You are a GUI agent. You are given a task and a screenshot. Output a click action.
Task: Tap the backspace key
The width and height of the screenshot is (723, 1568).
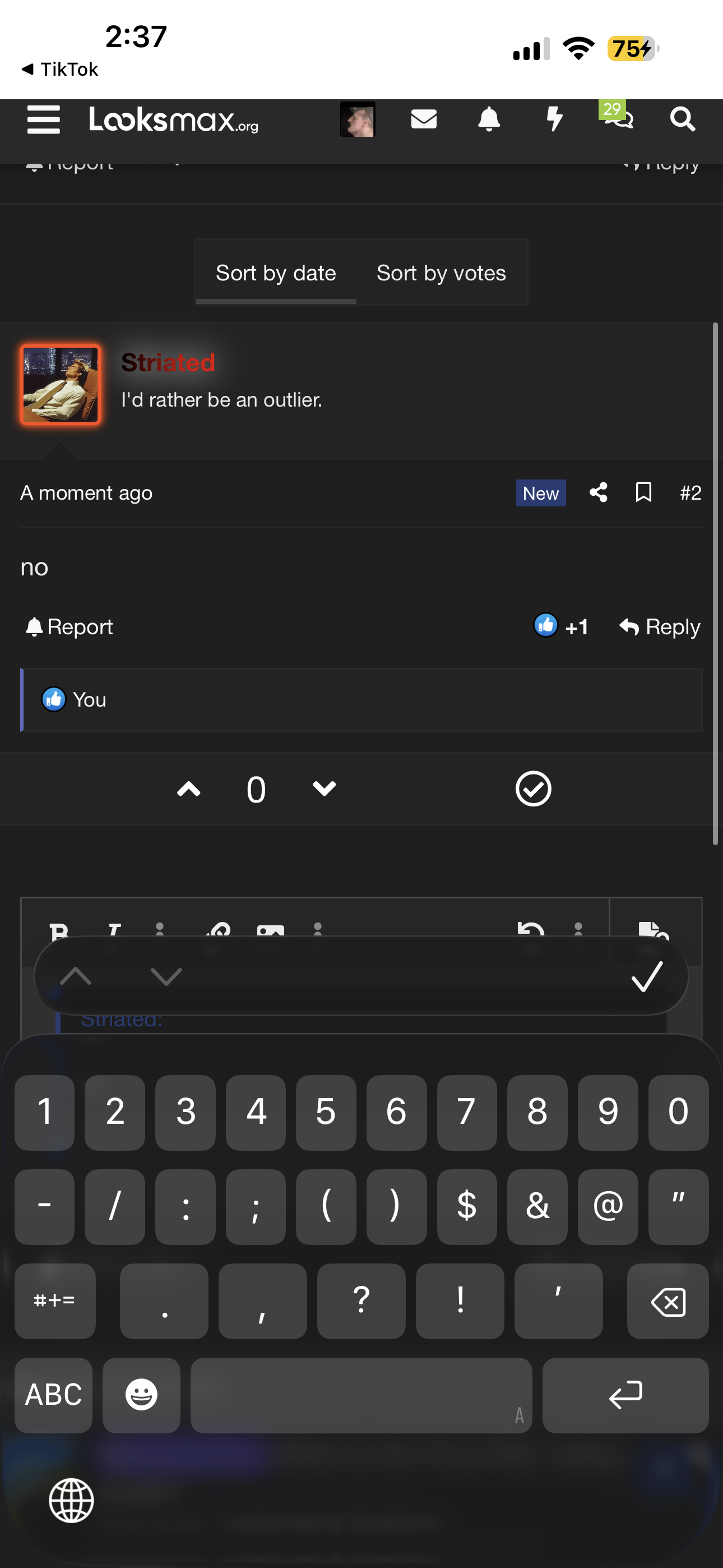(x=668, y=1301)
